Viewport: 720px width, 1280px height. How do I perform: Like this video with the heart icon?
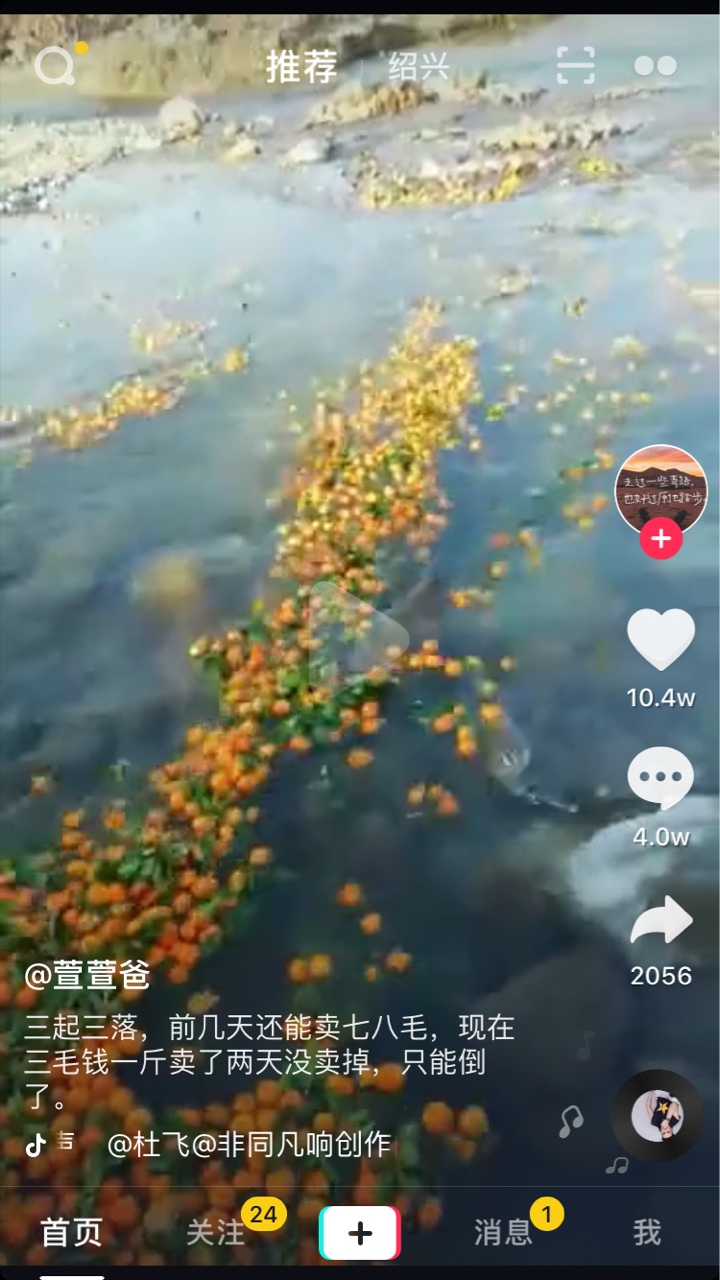(661, 639)
